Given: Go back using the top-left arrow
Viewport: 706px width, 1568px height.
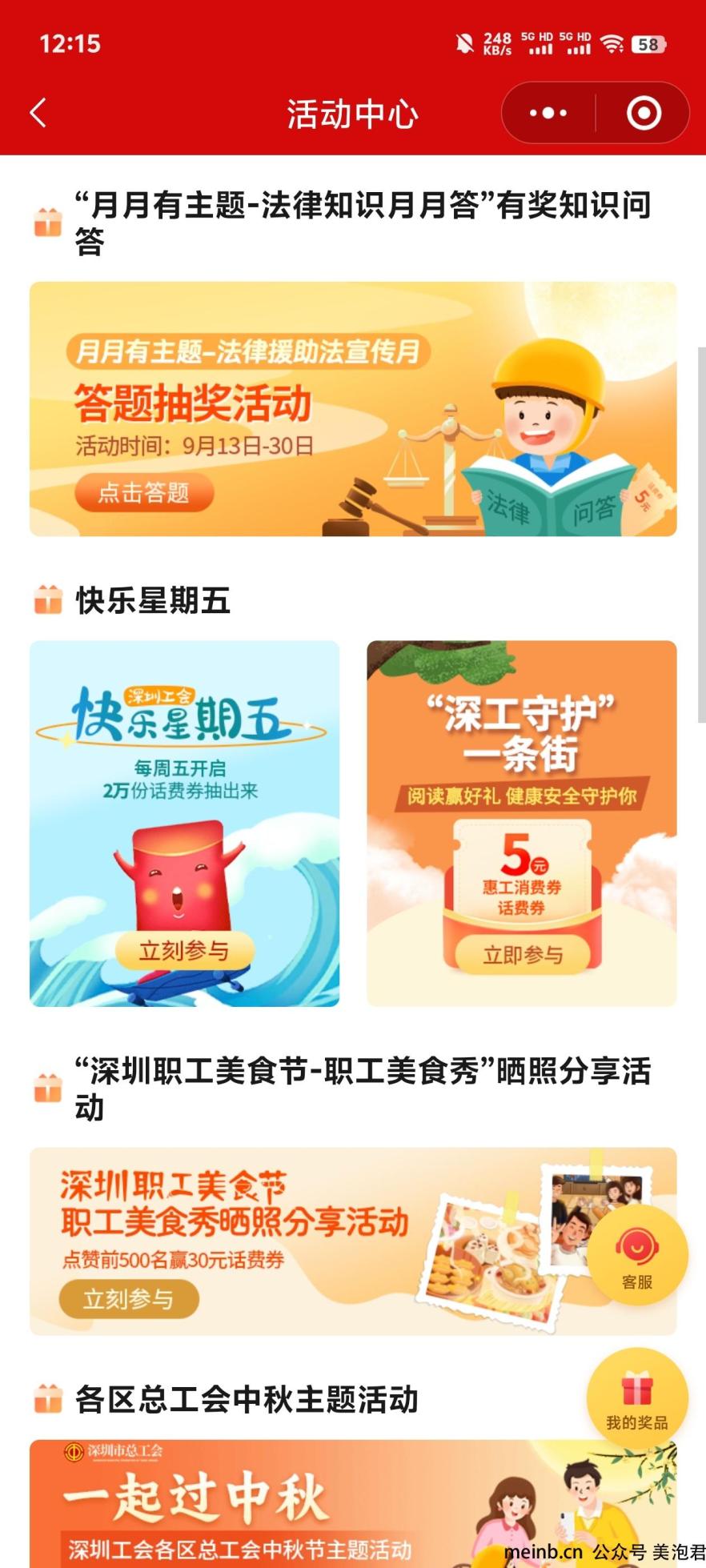Looking at the screenshot, I should (x=38, y=113).
